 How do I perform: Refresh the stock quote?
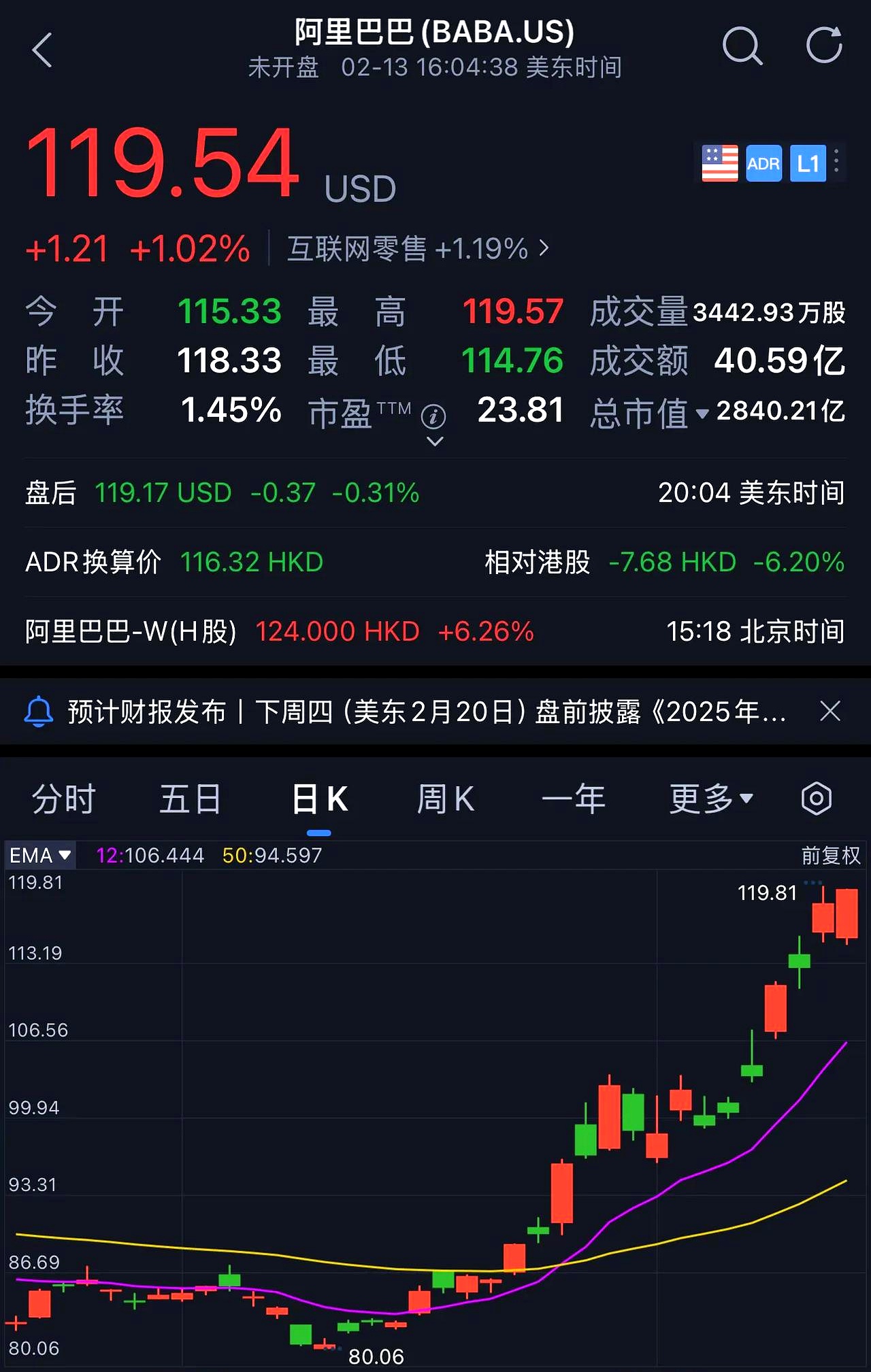824,46
